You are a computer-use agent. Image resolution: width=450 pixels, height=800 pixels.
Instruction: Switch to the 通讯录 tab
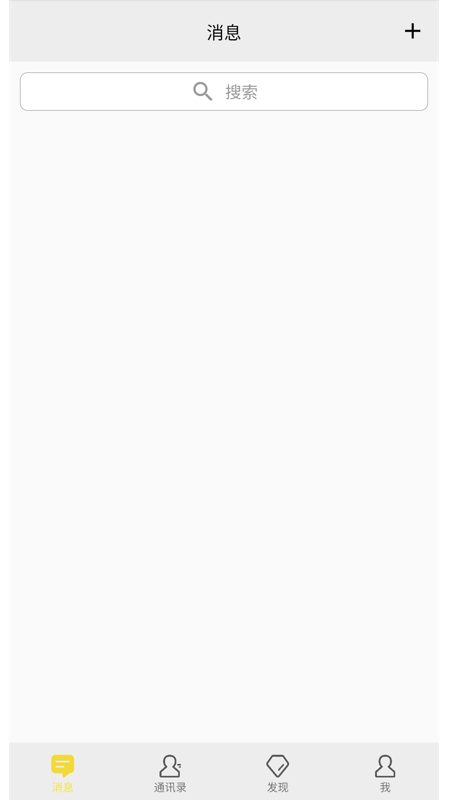click(170, 773)
